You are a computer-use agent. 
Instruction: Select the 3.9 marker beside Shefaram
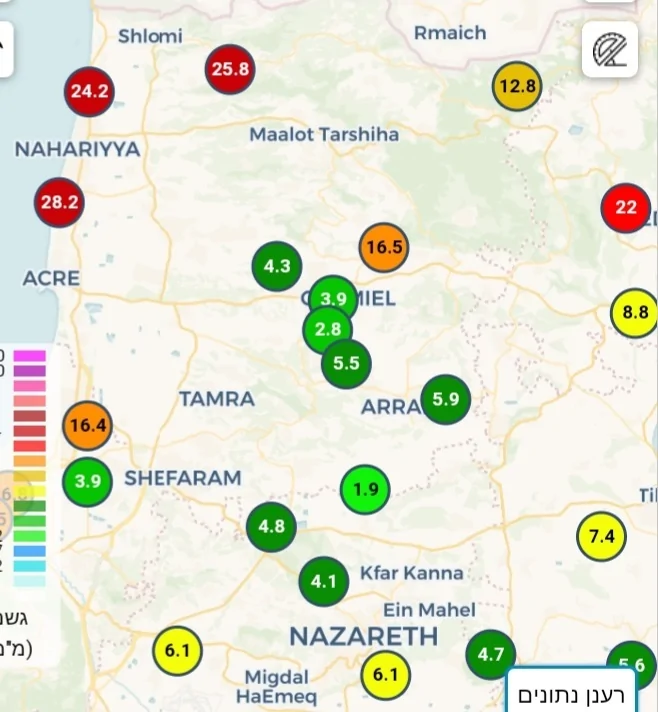88,481
